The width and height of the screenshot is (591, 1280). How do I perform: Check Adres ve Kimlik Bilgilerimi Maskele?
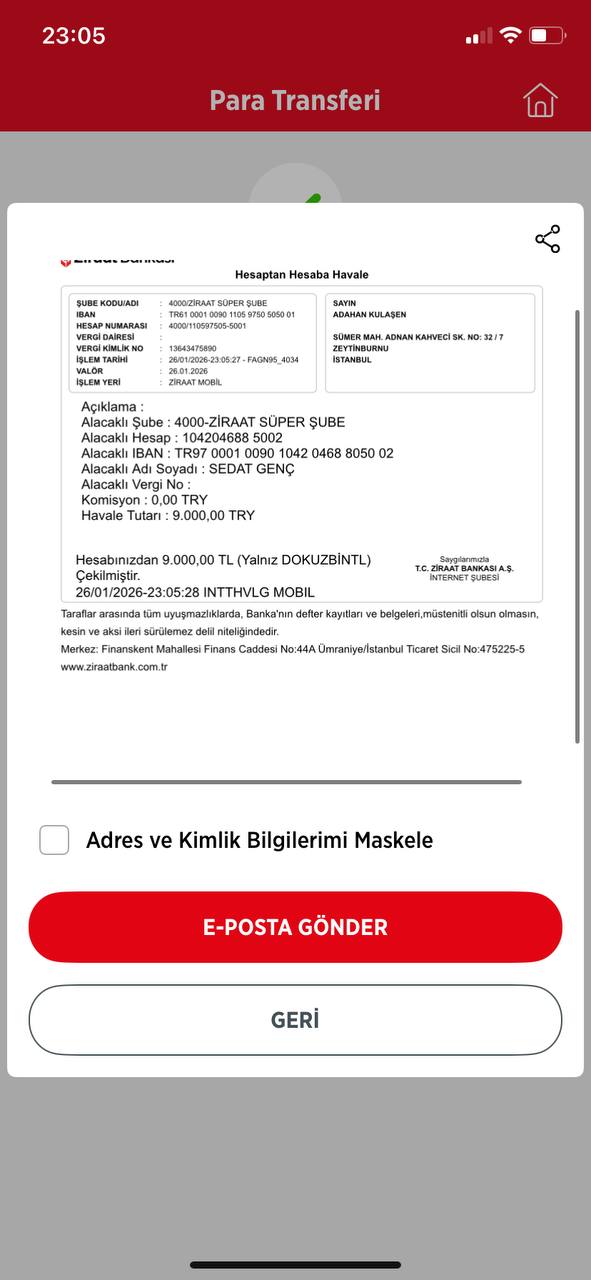pyautogui.click(x=54, y=840)
